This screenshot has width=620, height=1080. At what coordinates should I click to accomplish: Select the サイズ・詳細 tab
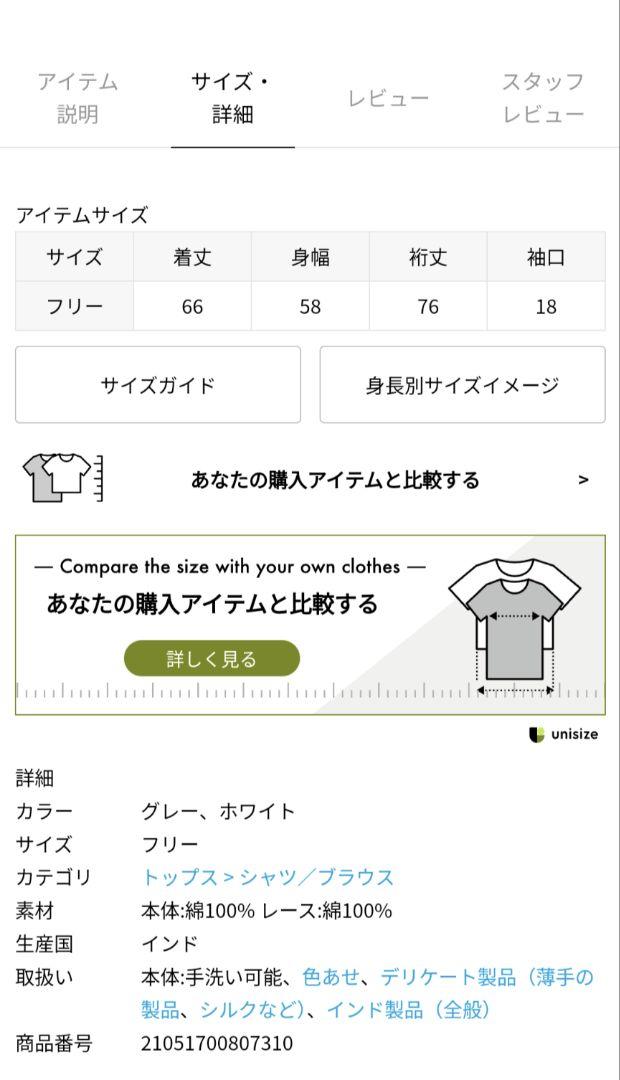click(232, 98)
